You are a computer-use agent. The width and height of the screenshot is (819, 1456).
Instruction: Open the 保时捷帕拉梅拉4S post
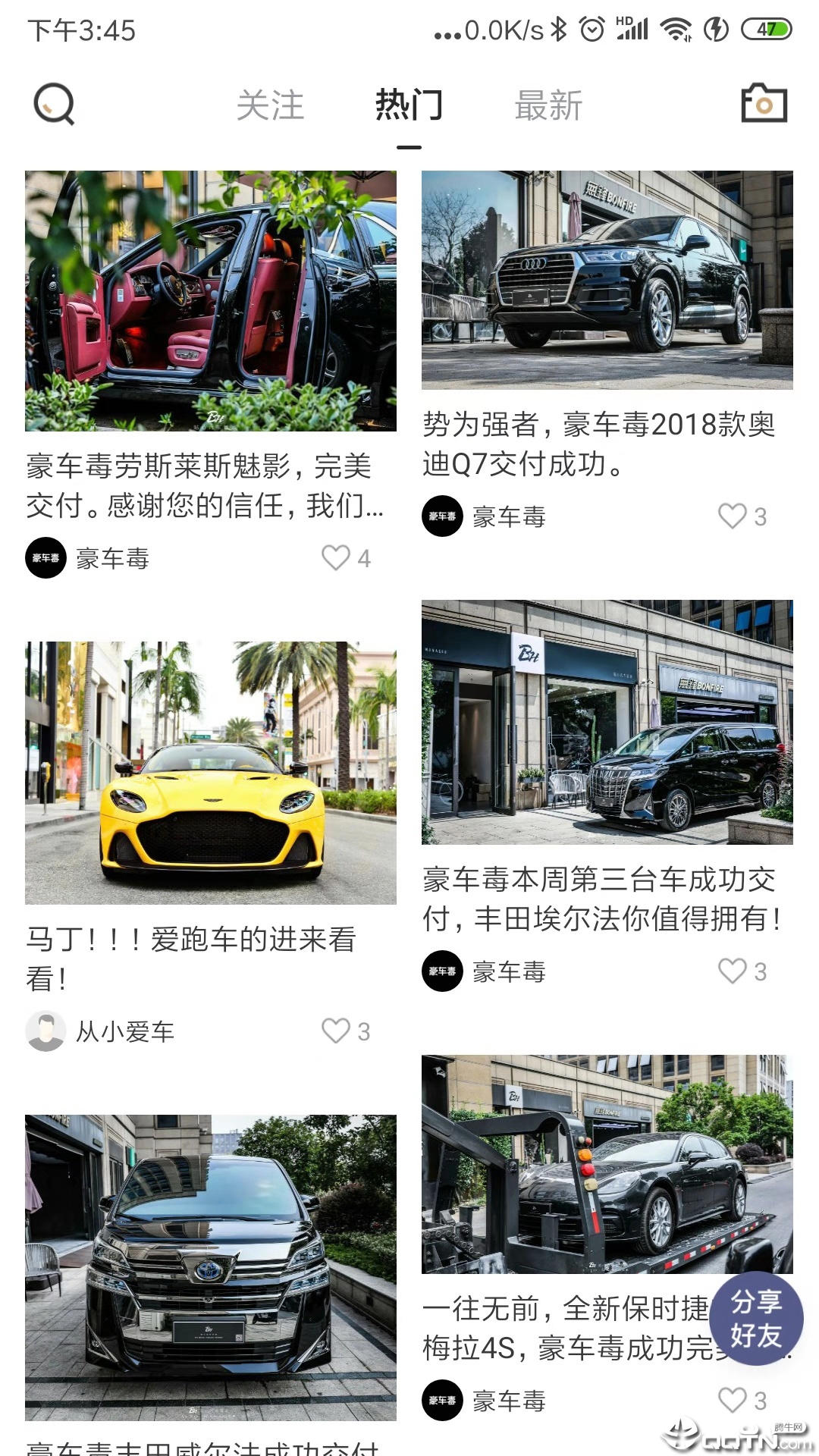point(607,1164)
